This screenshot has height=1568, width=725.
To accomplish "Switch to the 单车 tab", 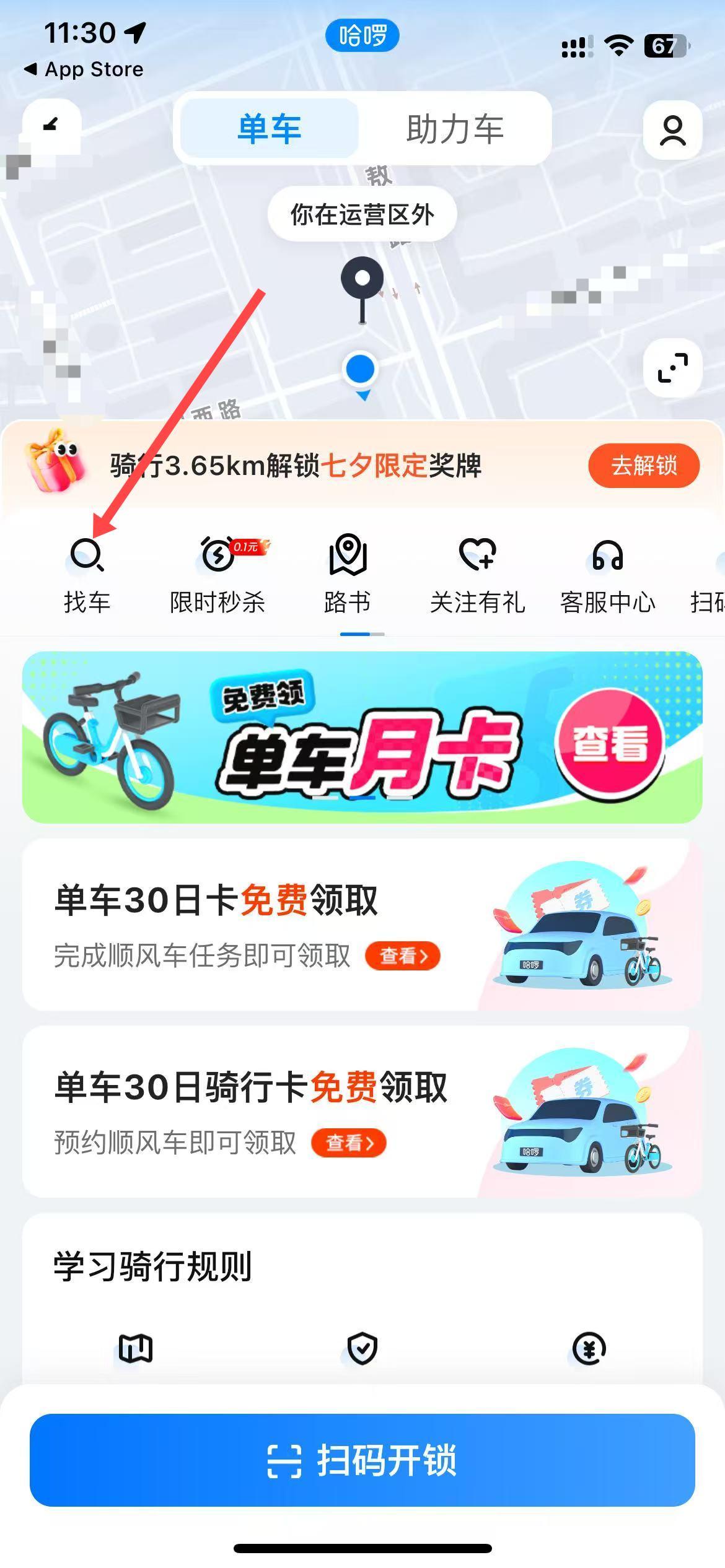I will click(270, 129).
